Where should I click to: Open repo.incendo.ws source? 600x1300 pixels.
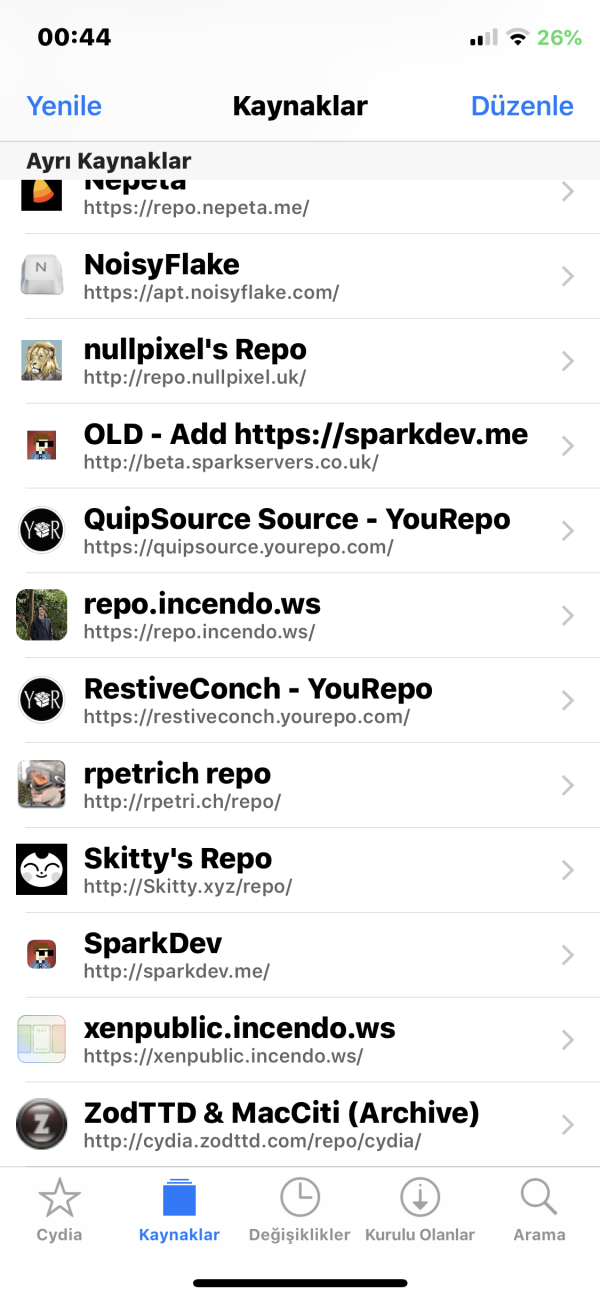tap(300, 616)
